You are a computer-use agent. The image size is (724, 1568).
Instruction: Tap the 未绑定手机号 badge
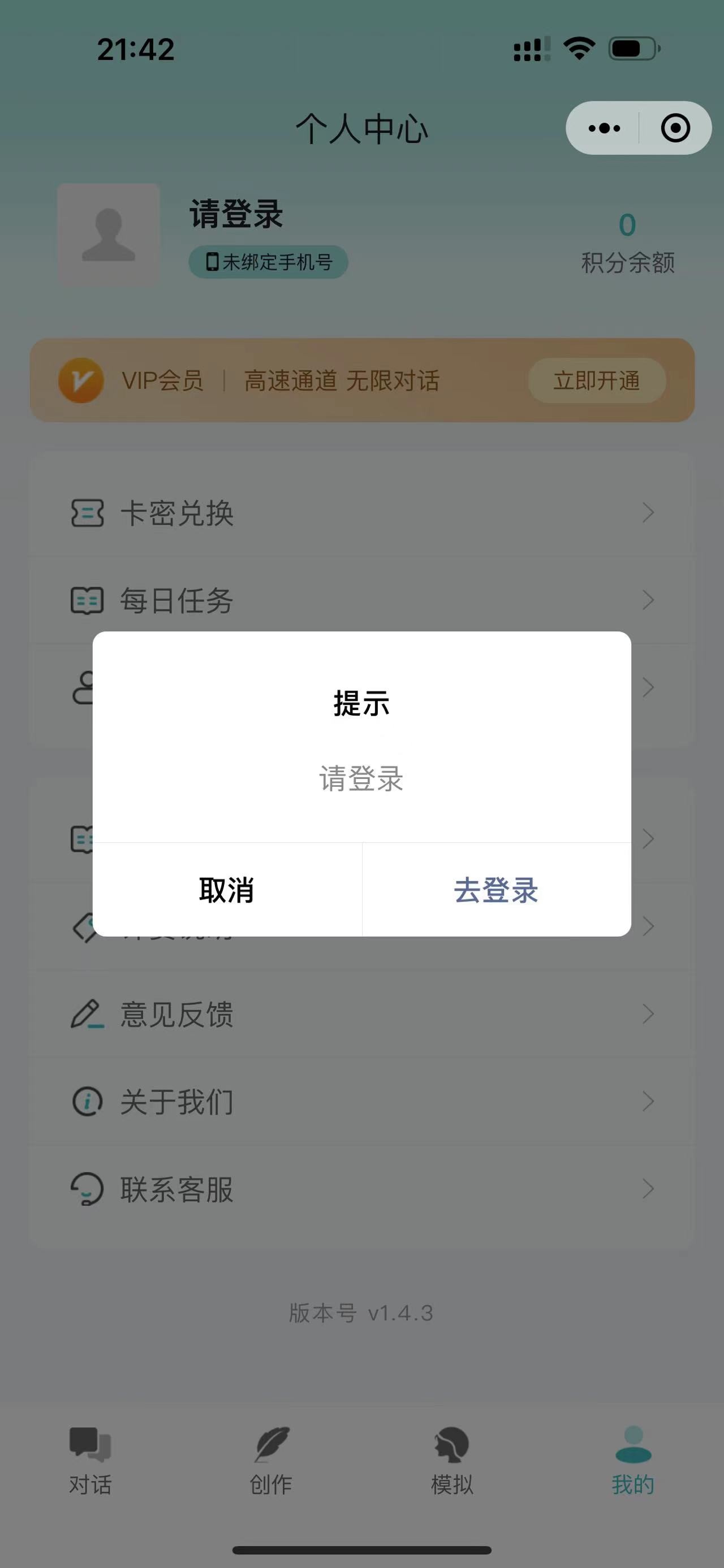(x=269, y=262)
